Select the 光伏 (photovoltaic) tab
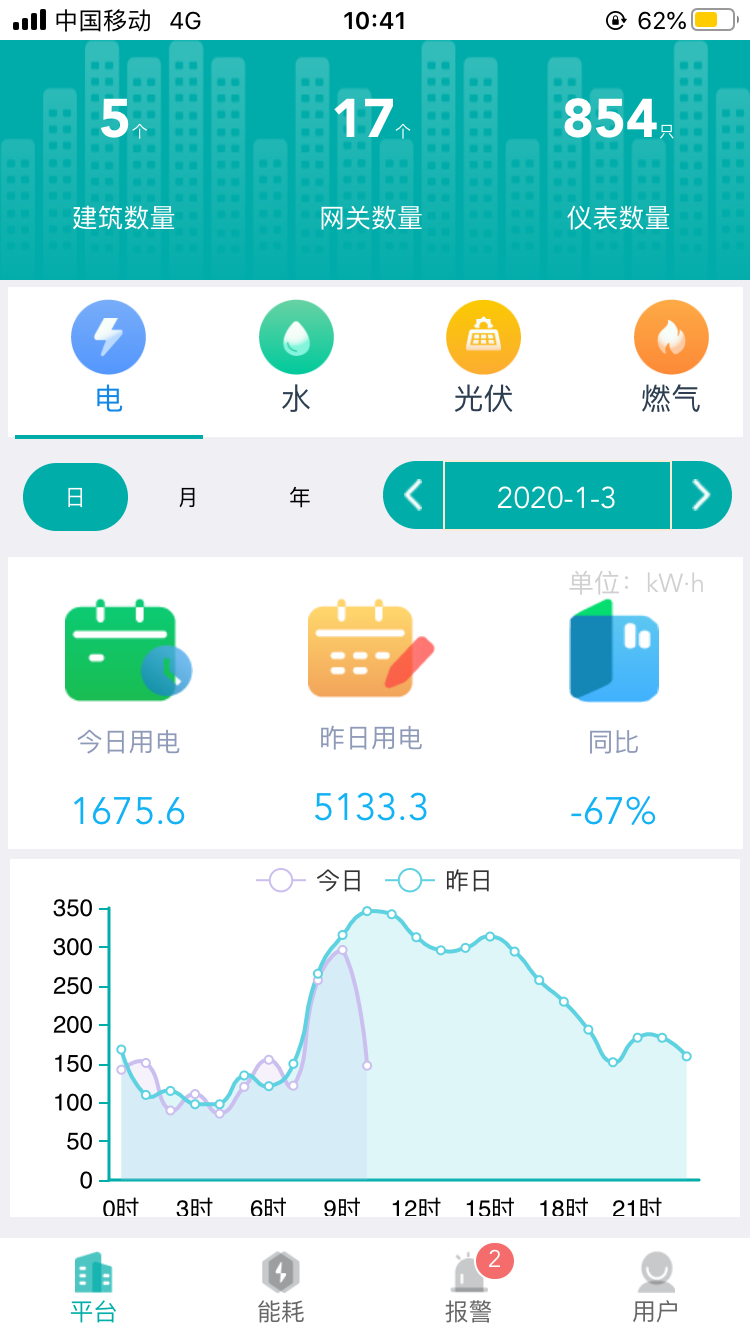The image size is (750, 1334). pyautogui.click(x=483, y=358)
